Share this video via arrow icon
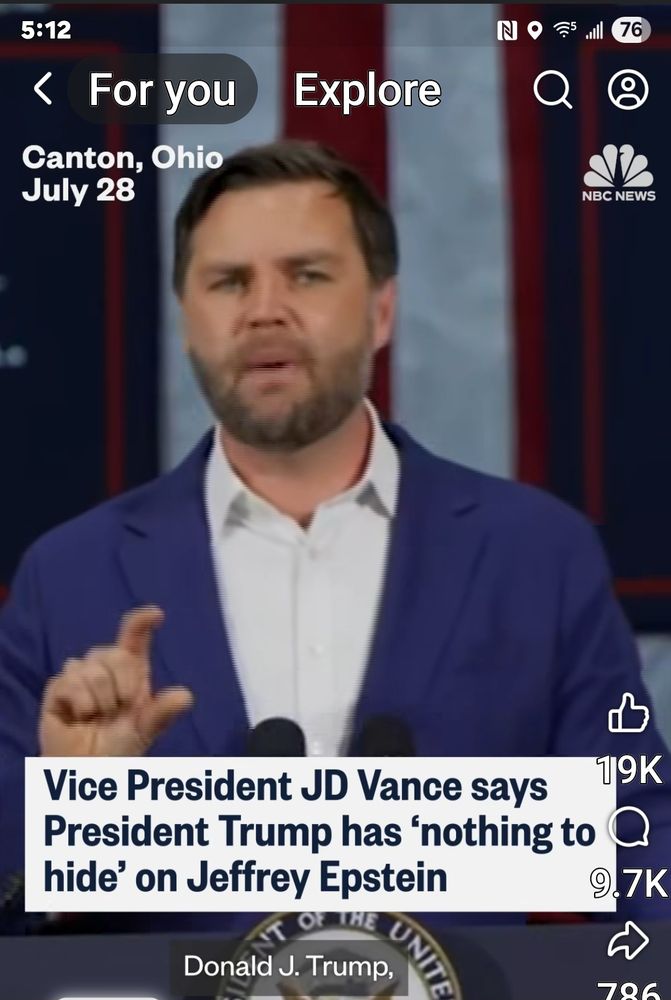 click(629, 939)
